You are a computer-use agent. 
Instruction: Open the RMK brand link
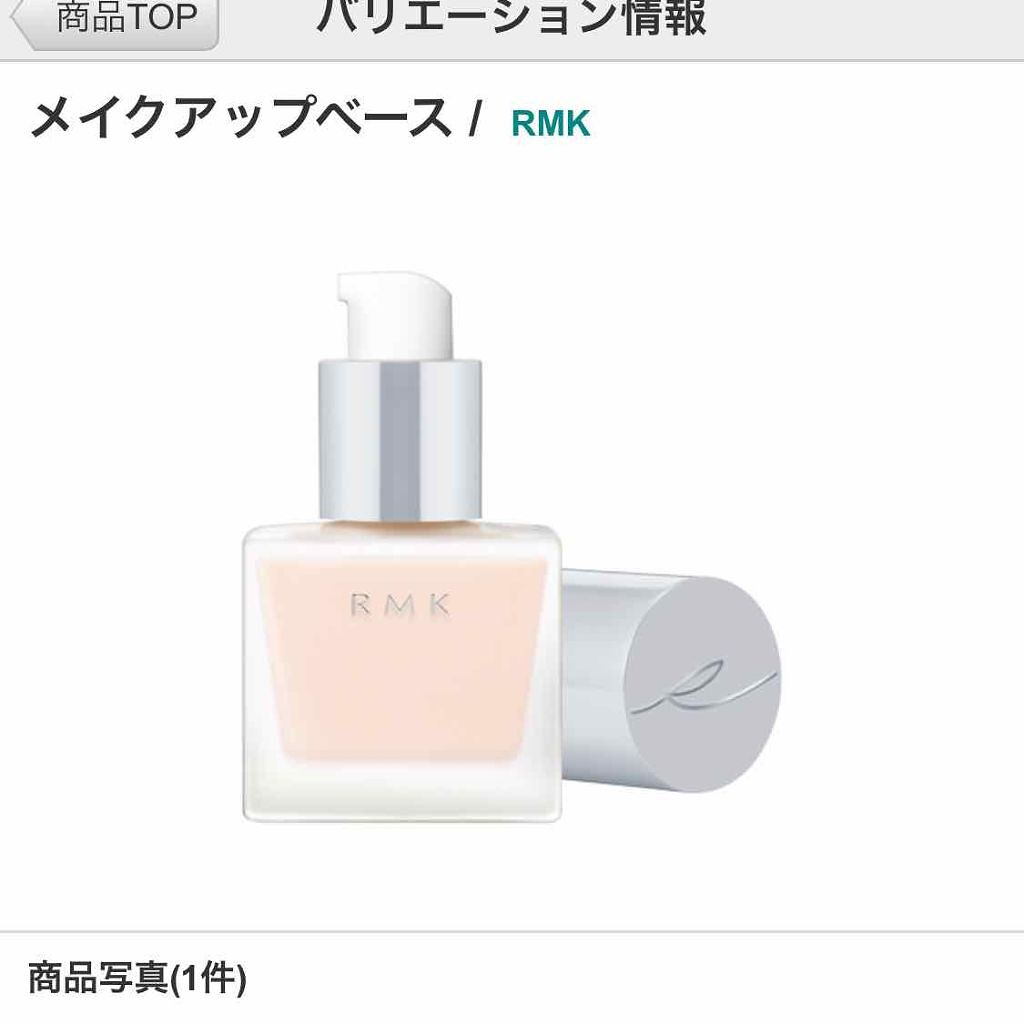pos(550,123)
